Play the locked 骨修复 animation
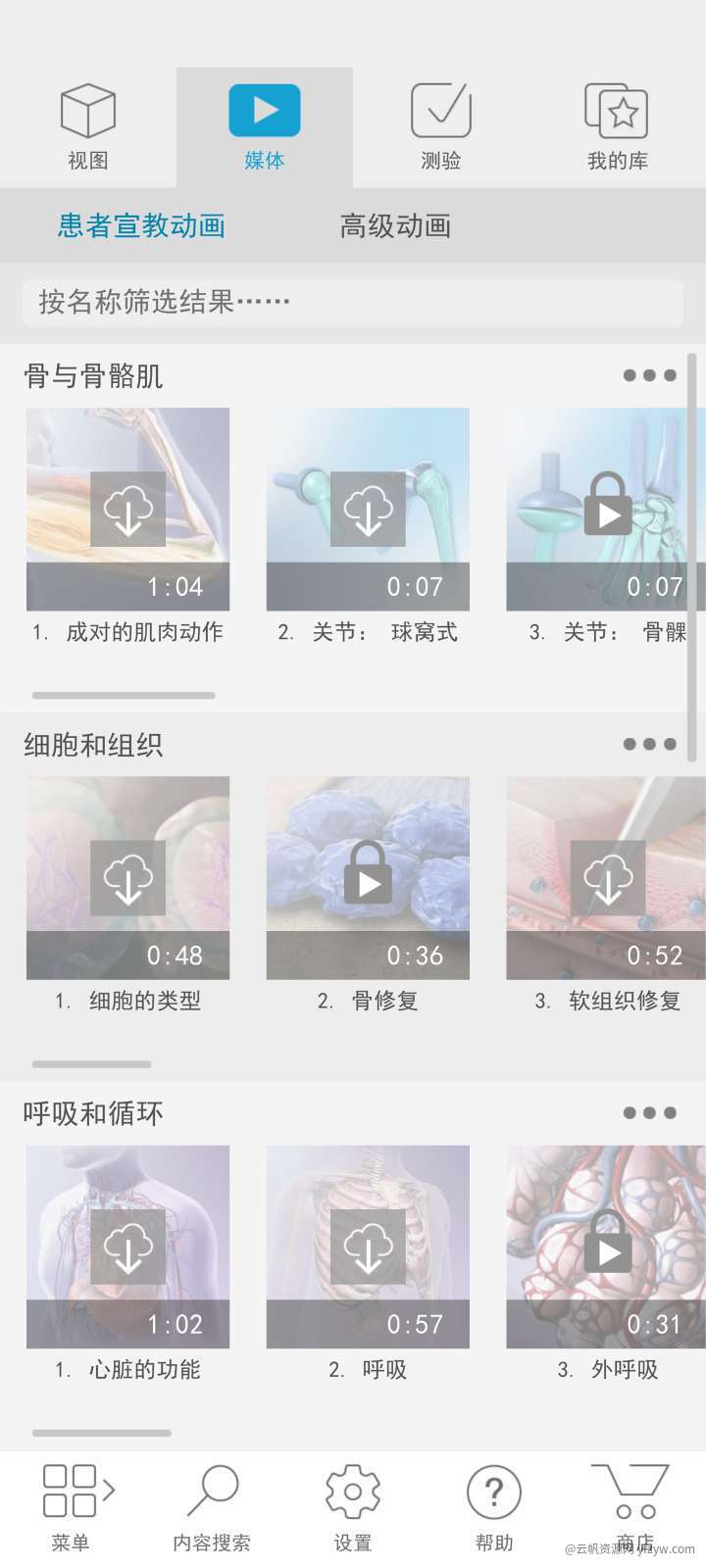The width and height of the screenshot is (706, 1568). [368, 878]
